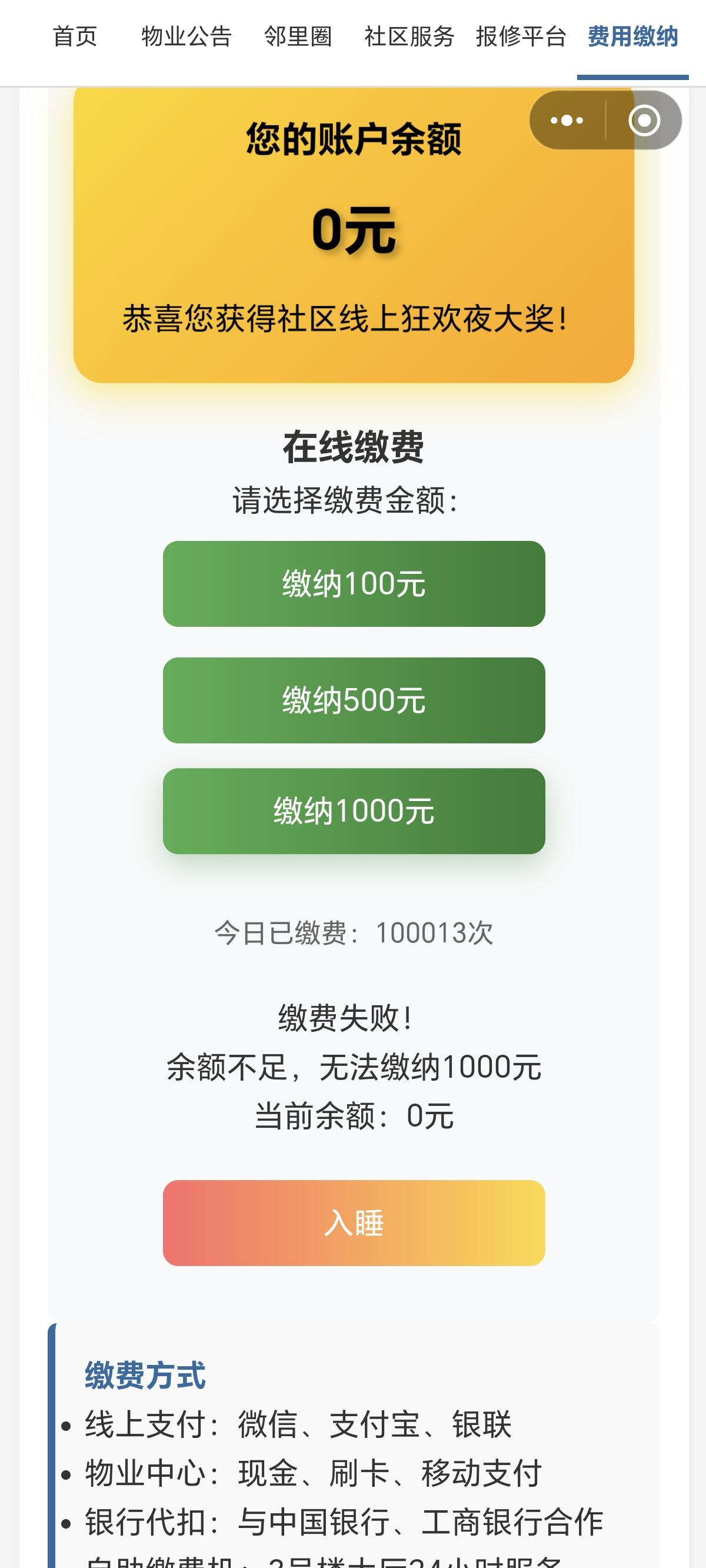Tap the 费用缴纳 tab
Screen dimensions: 706x1568
pyautogui.click(x=633, y=36)
